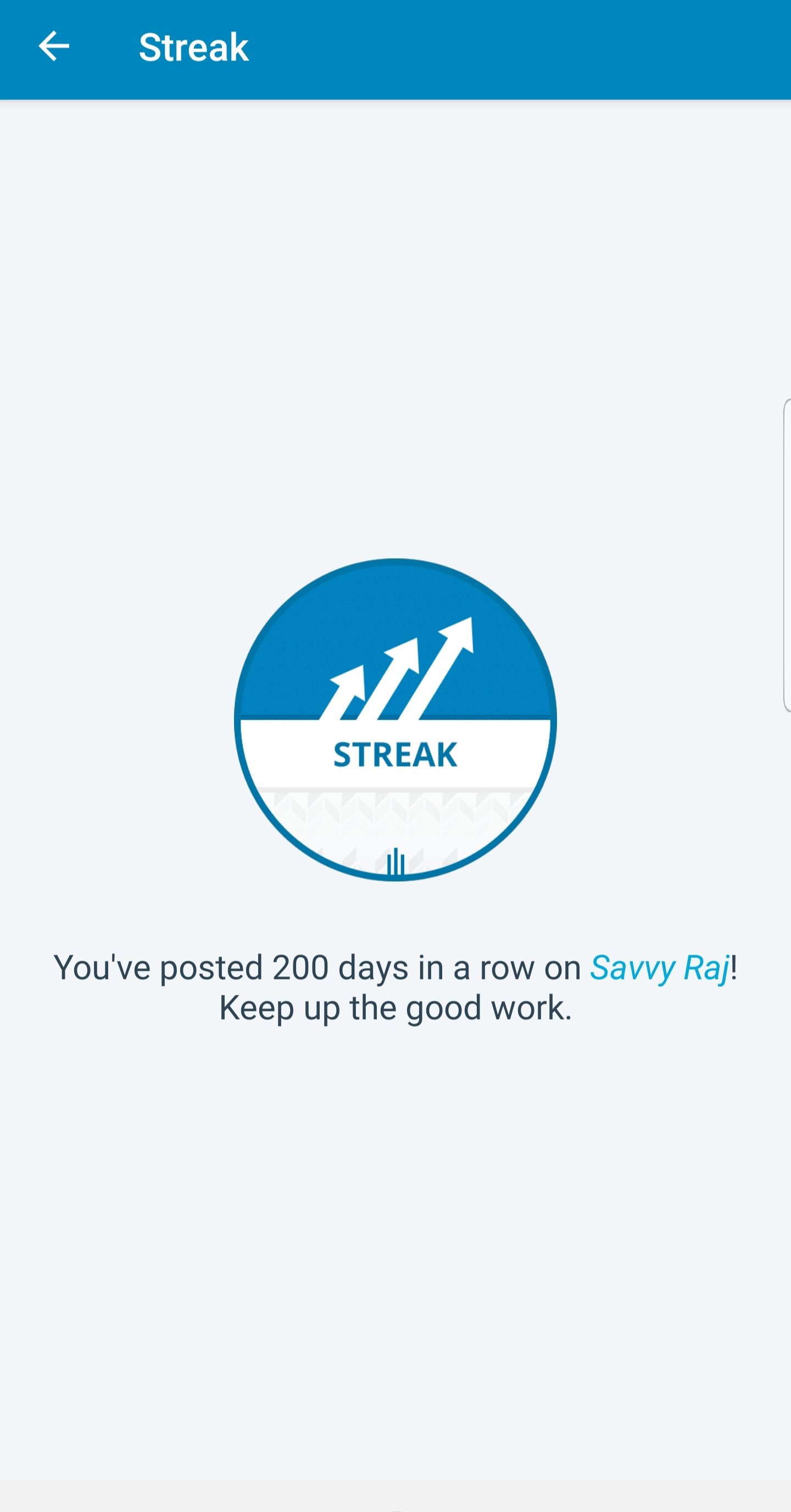Open the Savvy Raj site link
This screenshot has height=1512, width=791.
point(660,968)
